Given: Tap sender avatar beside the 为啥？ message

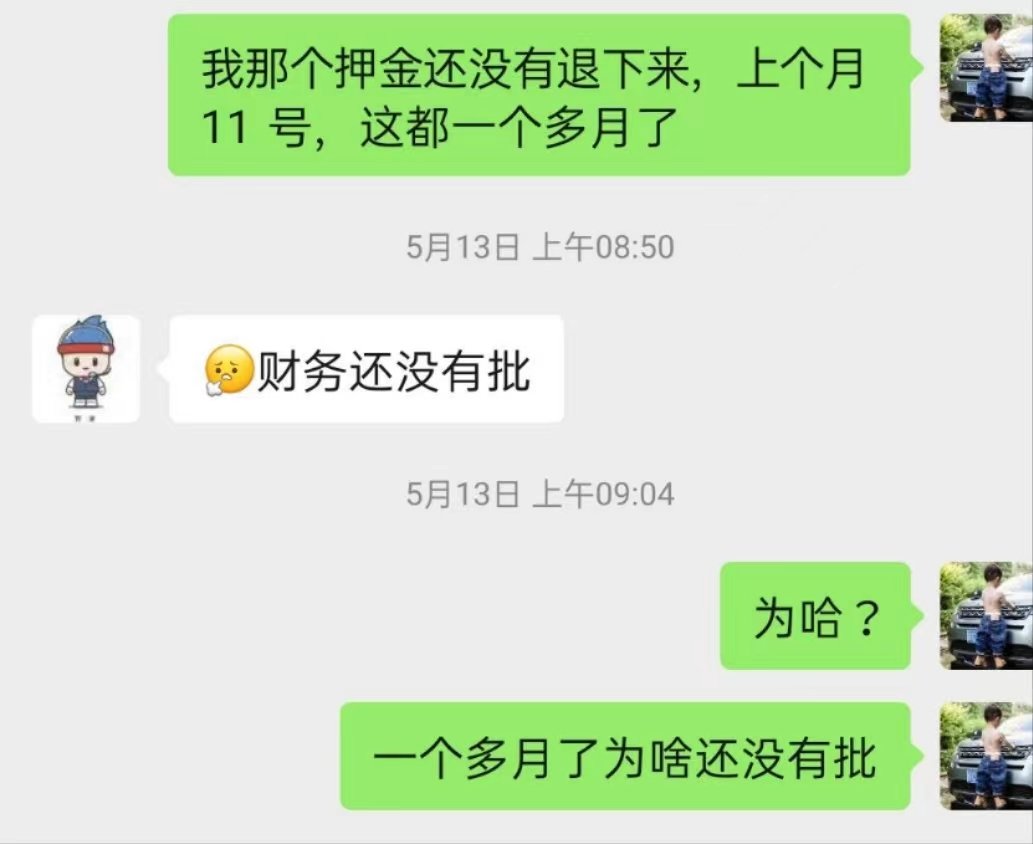Looking at the screenshot, I should click(985, 615).
